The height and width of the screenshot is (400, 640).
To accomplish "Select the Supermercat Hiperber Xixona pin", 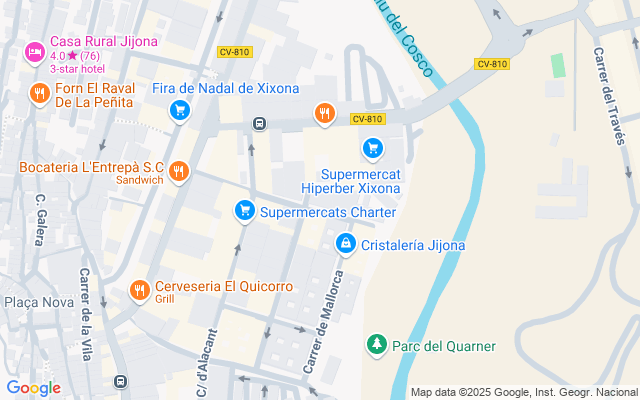I will 373,149.
